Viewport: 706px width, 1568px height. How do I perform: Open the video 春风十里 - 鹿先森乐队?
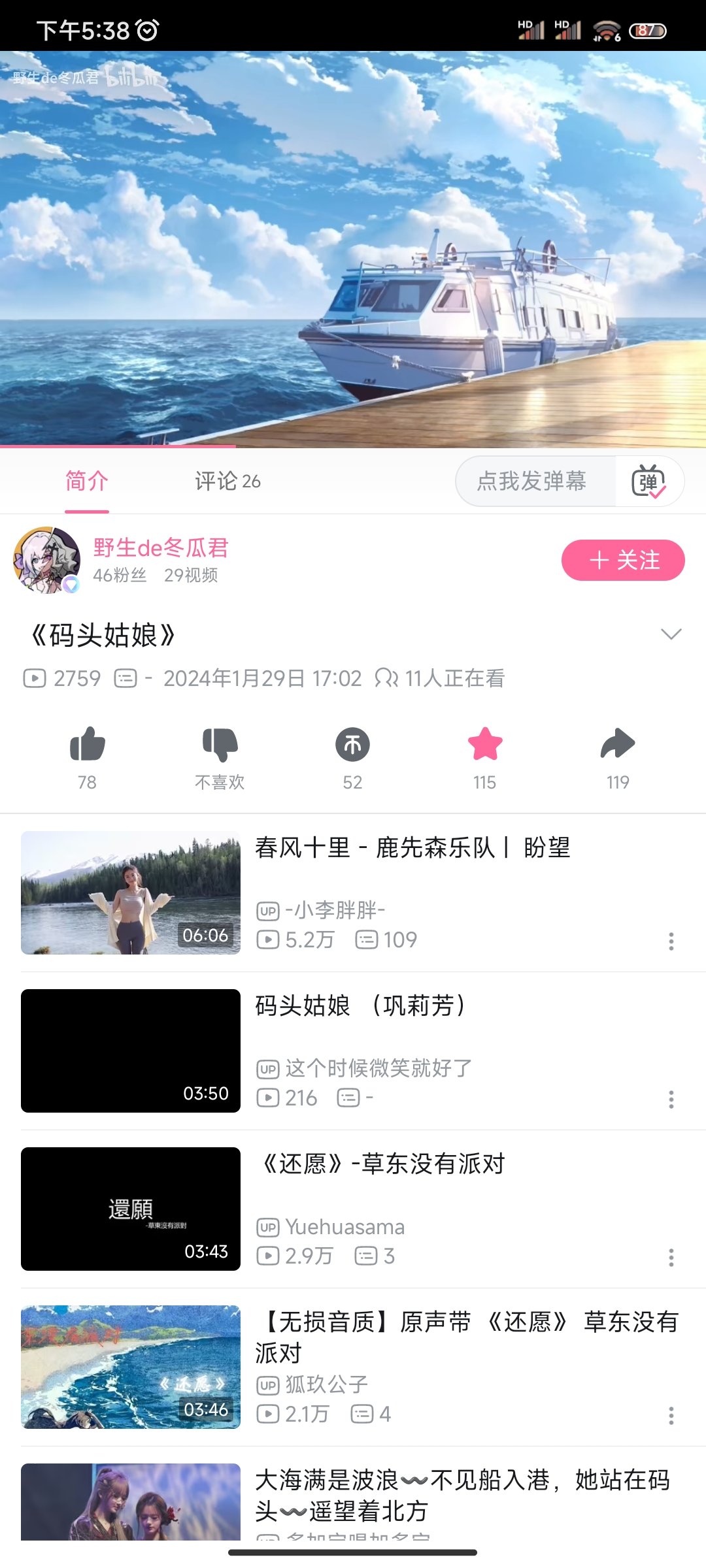click(x=412, y=848)
